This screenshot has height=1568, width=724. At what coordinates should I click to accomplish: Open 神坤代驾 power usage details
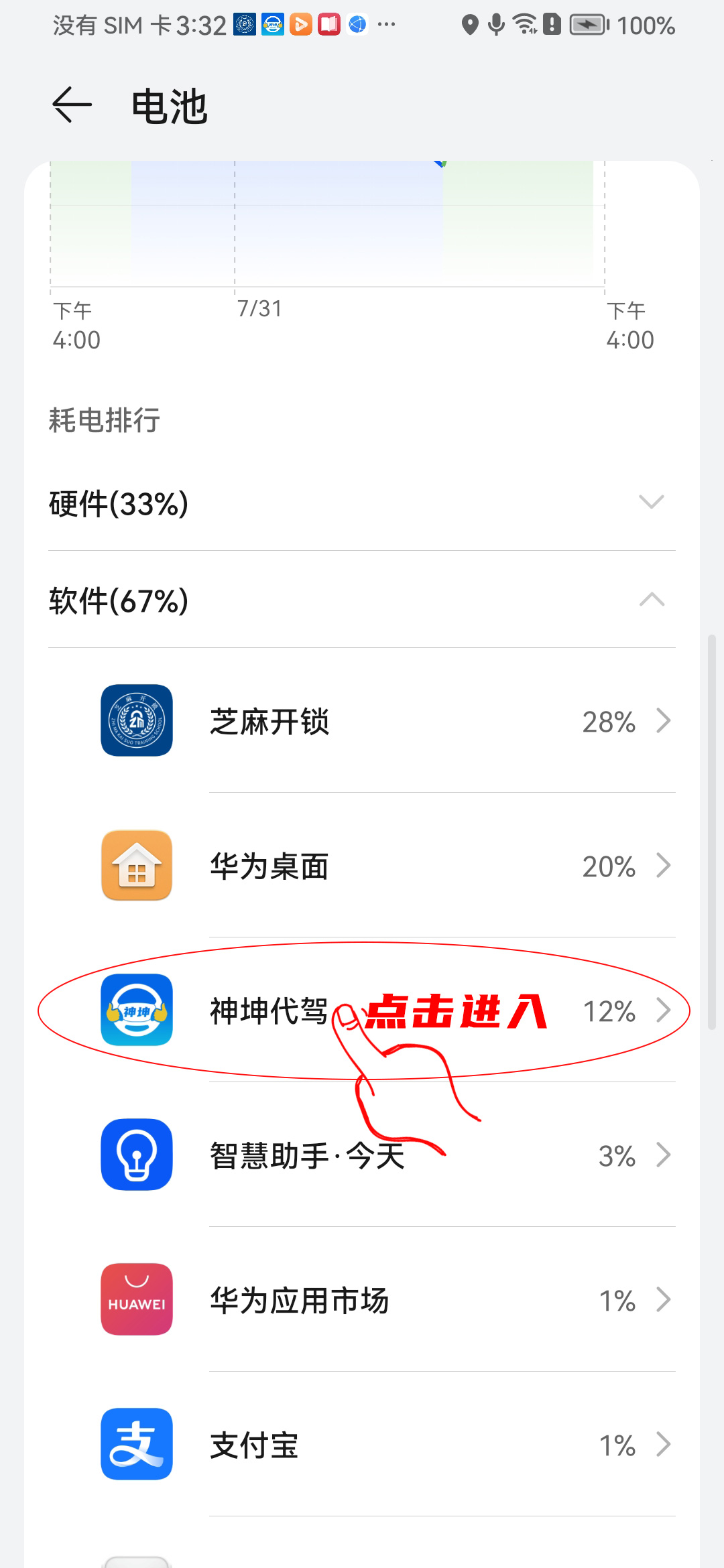tap(387, 1011)
